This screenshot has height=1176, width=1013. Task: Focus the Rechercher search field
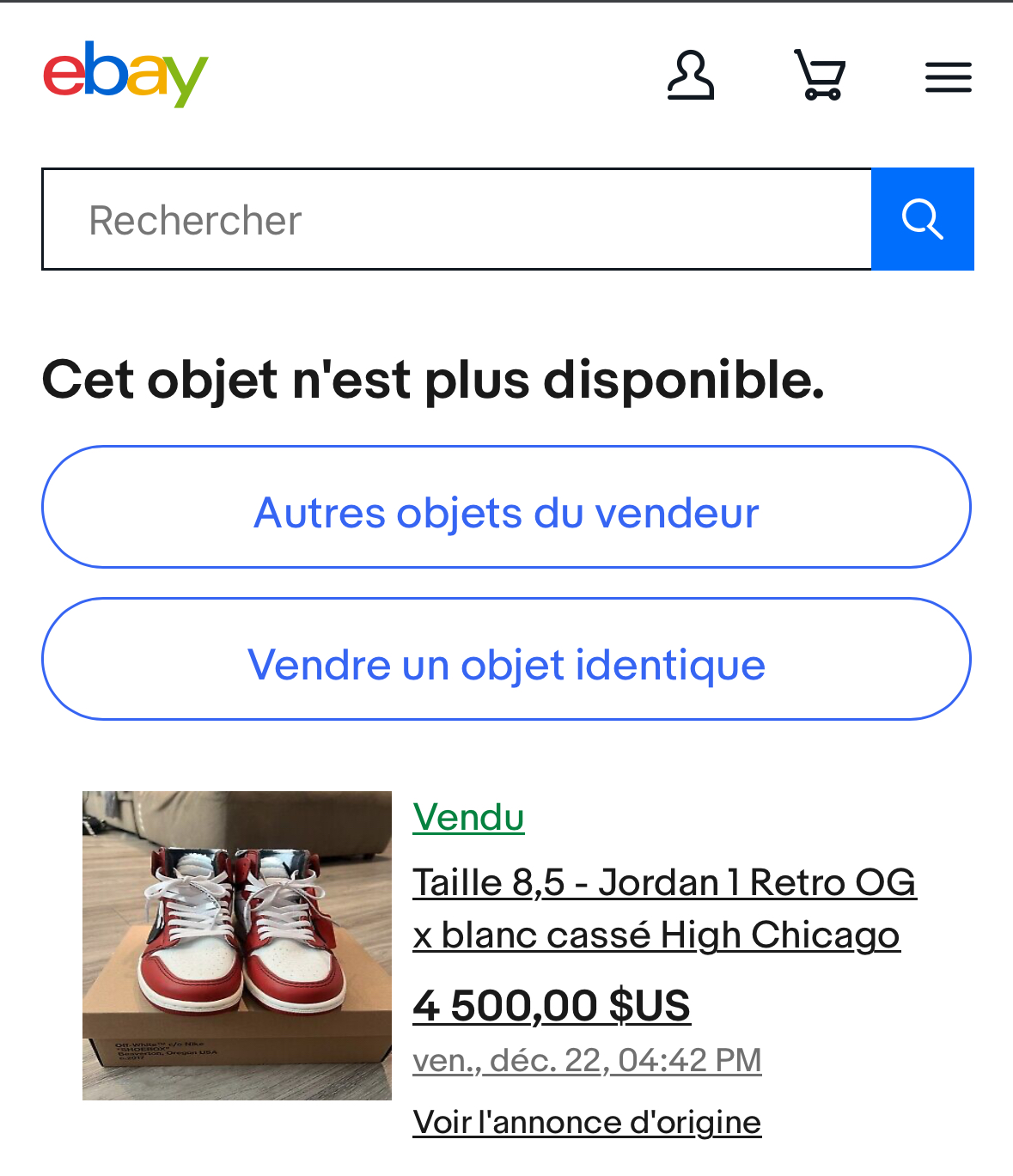click(x=456, y=220)
